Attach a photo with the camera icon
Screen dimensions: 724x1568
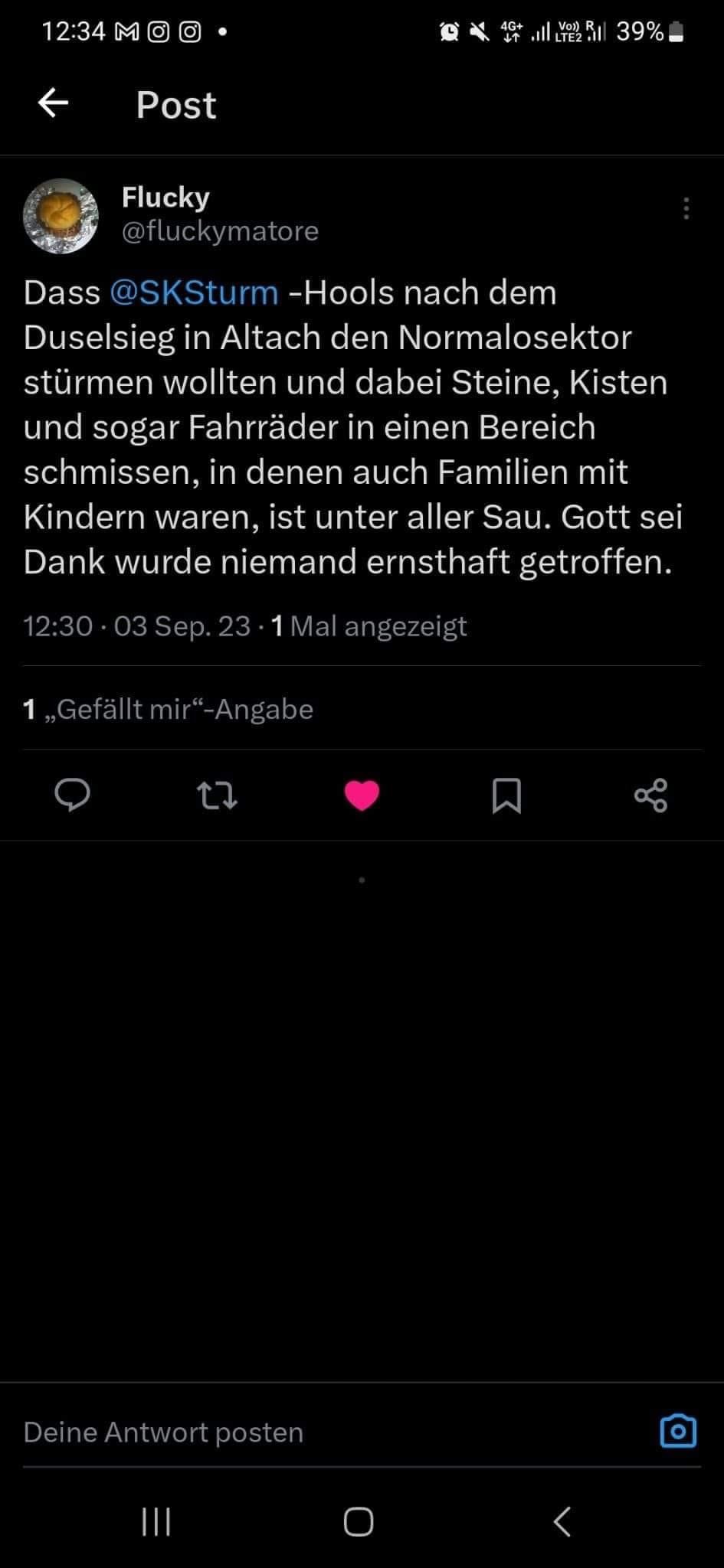[x=678, y=1431]
